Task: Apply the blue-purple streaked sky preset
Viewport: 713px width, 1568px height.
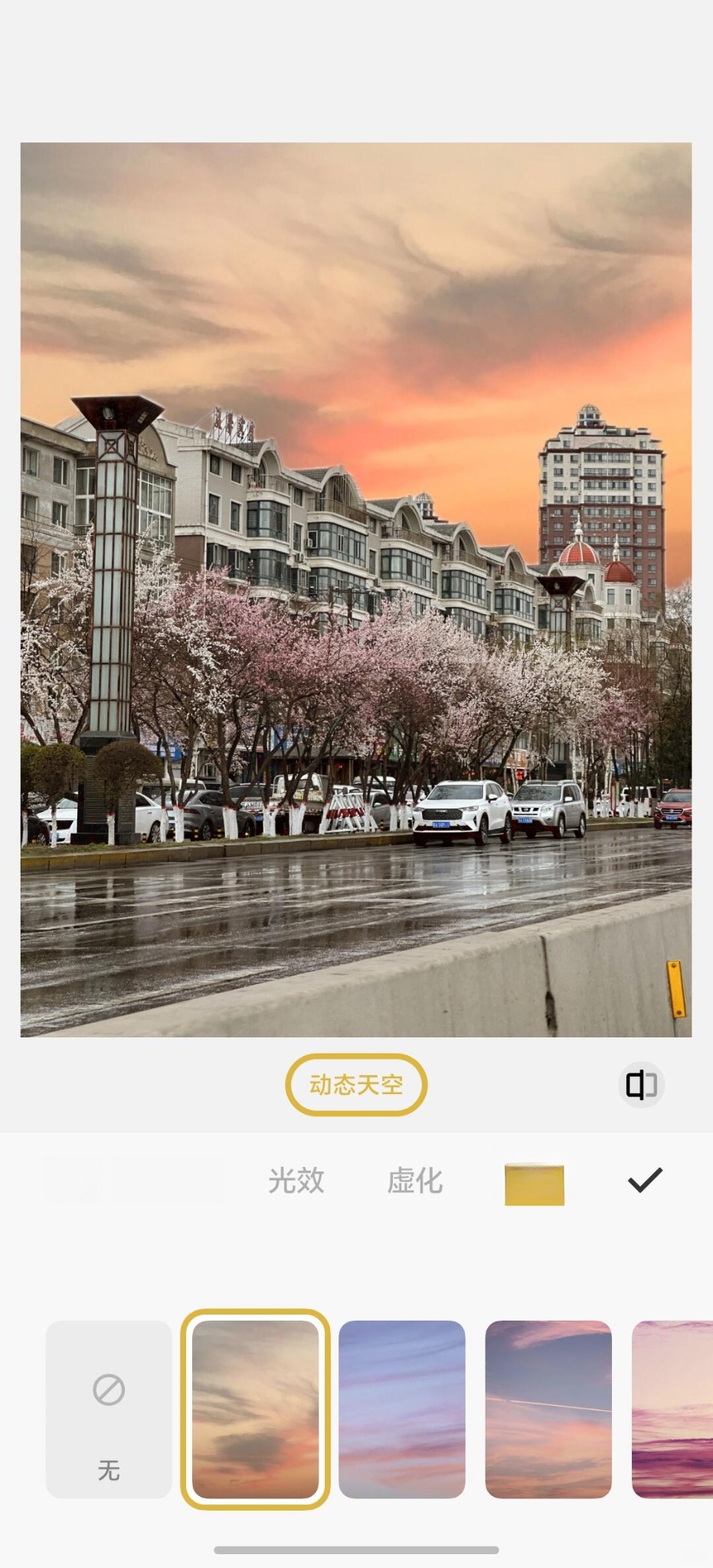Action: click(401, 1409)
